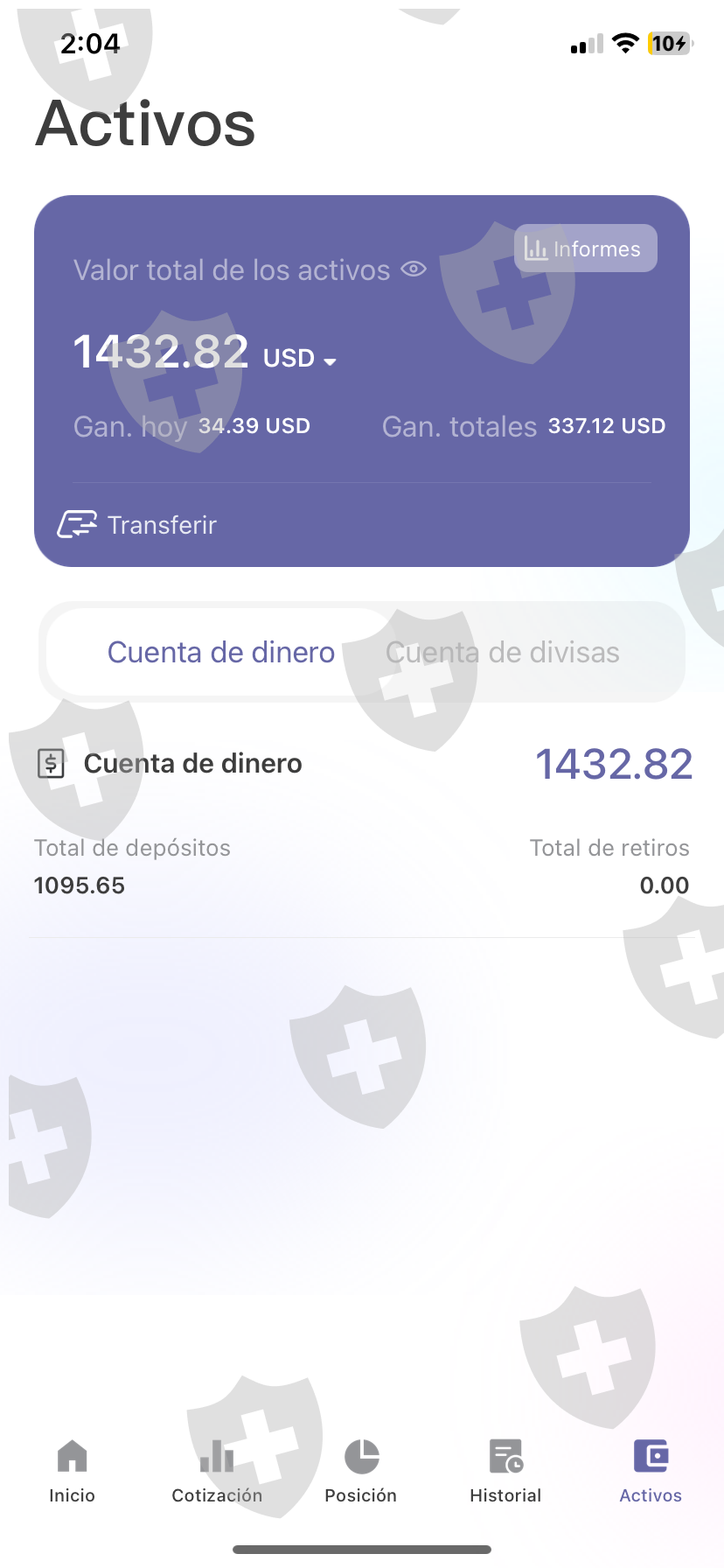Switch to the Posición tab
This screenshot has height=1568, width=724.
[361, 1472]
